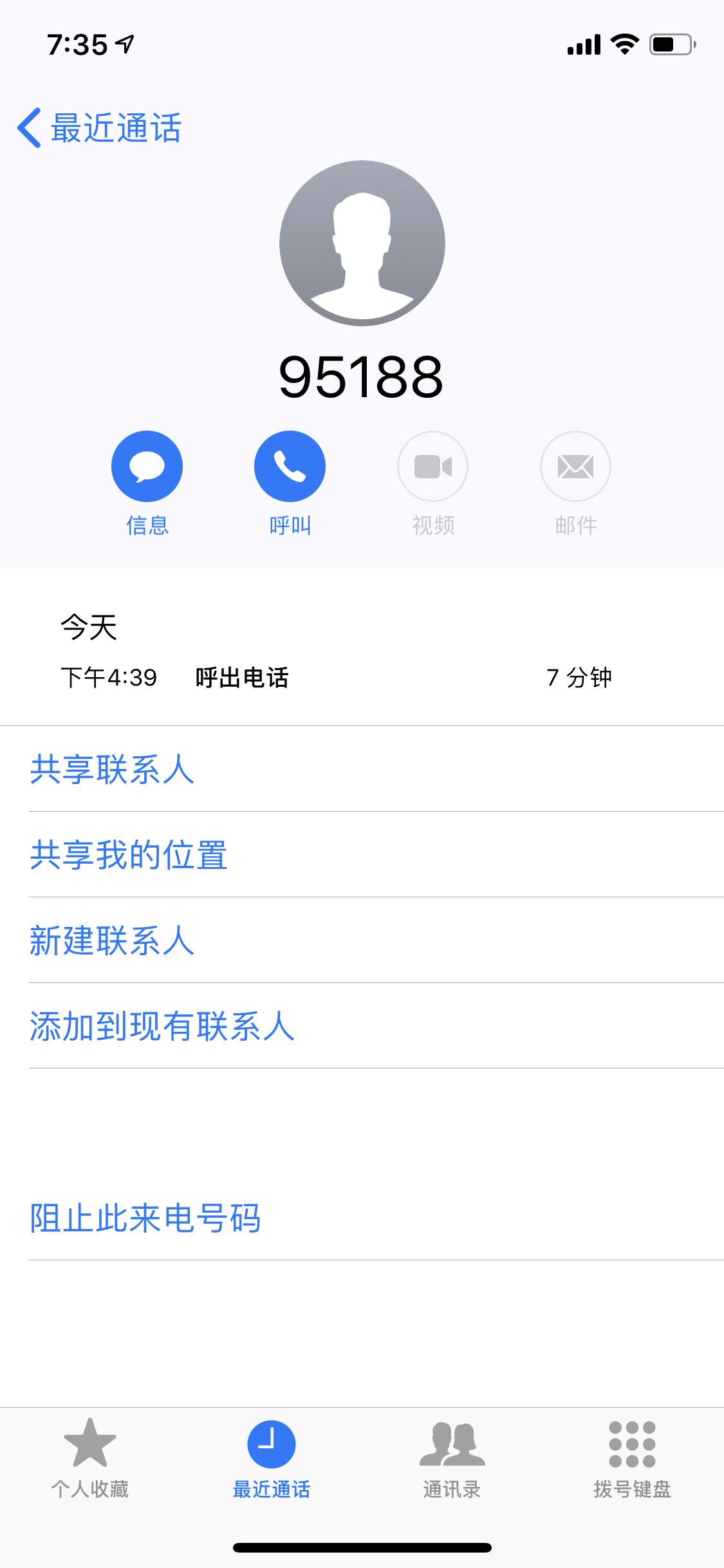Go back to 最近通话 list
The width and height of the screenshot is (724, 1568).
coord(100,127)
